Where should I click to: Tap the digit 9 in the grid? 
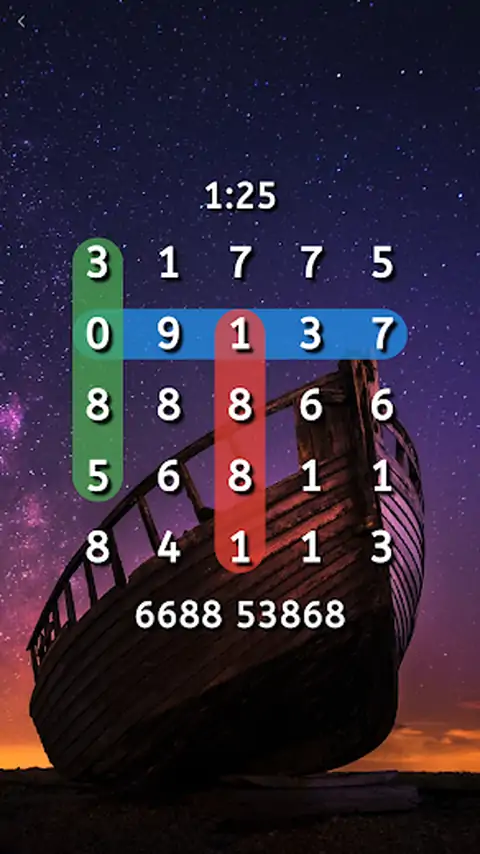169,334
